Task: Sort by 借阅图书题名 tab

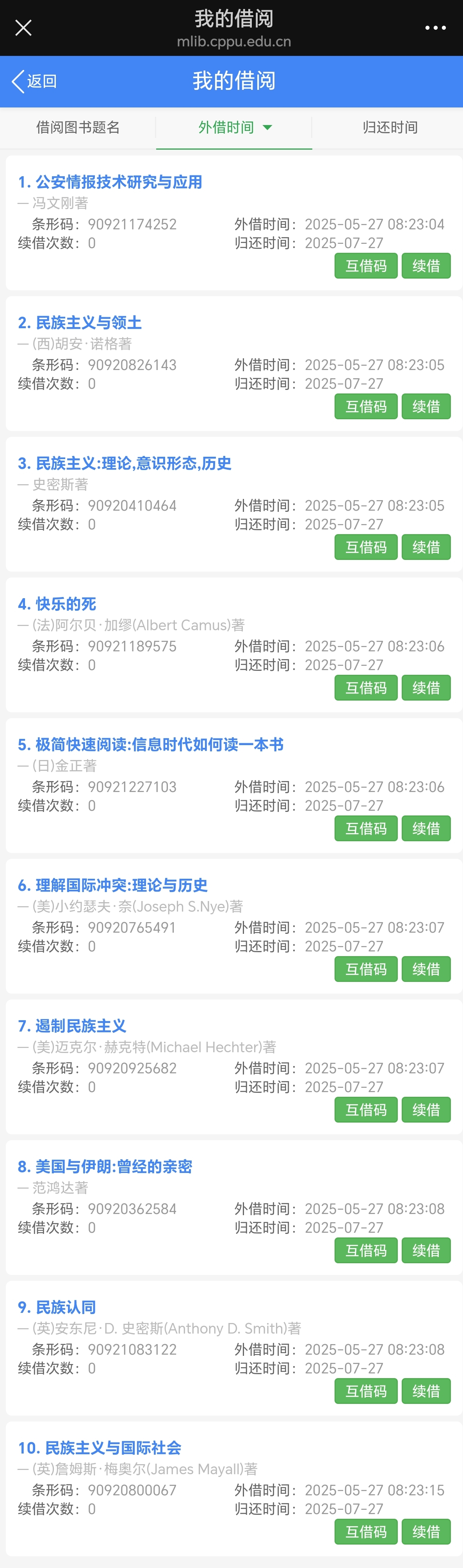Action: click(x=78, y=127)
